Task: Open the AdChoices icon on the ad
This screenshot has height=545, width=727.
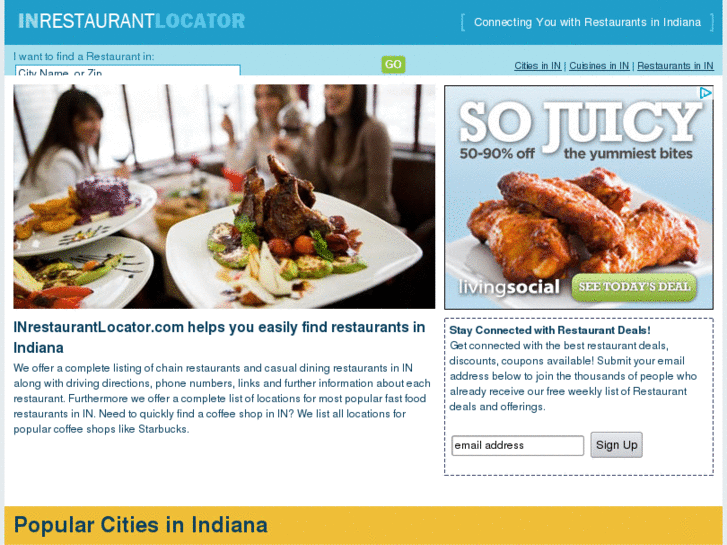Action: 705,93
